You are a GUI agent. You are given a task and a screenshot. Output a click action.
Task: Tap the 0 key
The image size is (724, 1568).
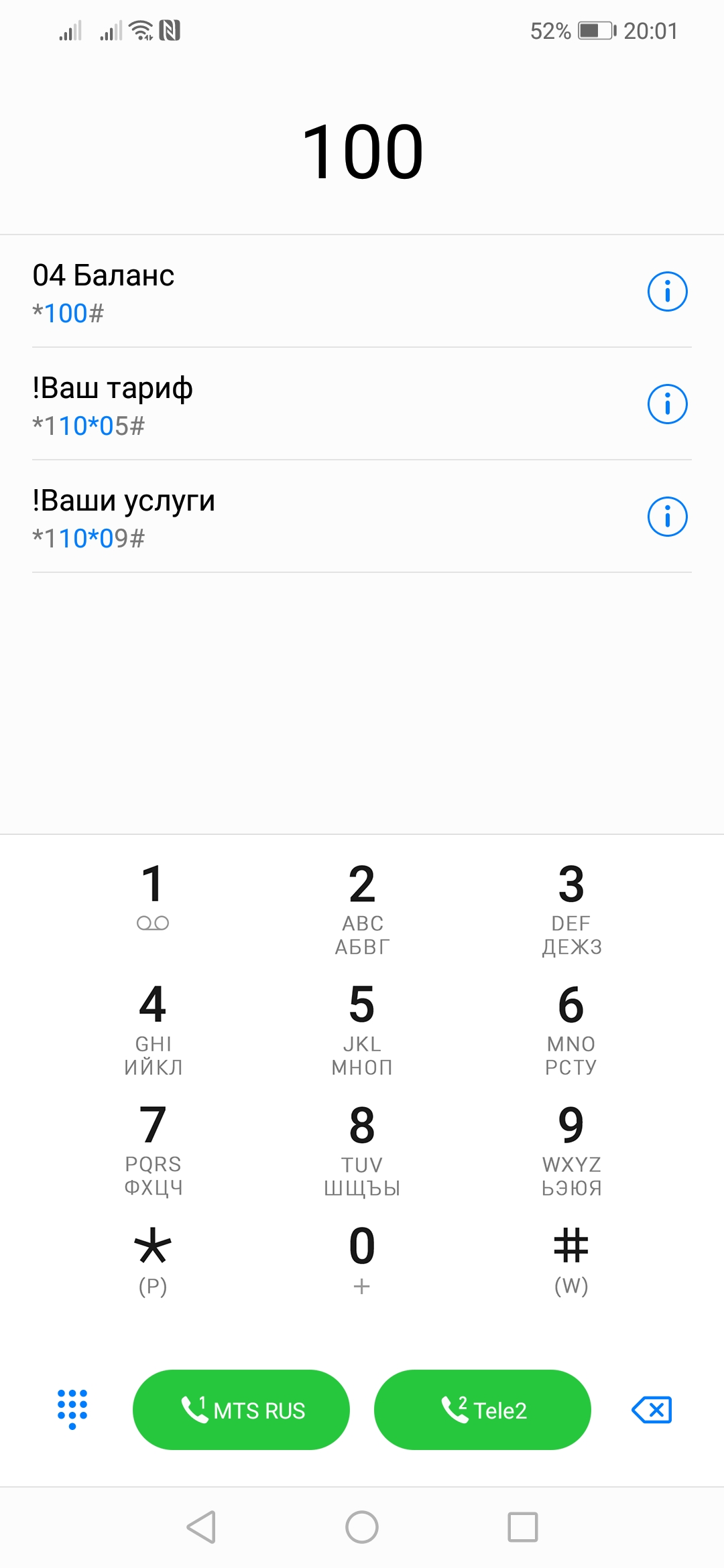(362, 1257)
